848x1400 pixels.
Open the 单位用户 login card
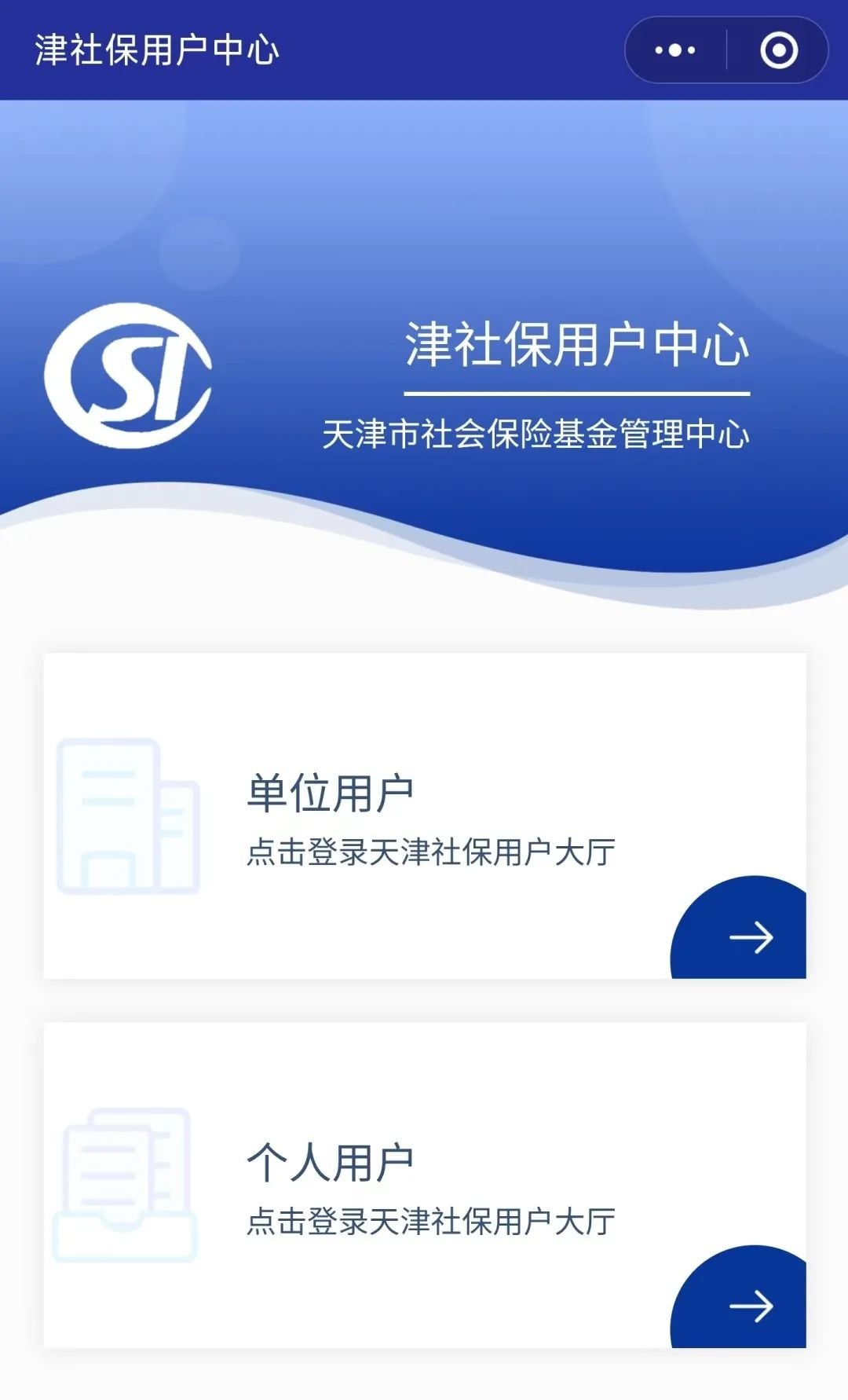[x=424, y=815]
